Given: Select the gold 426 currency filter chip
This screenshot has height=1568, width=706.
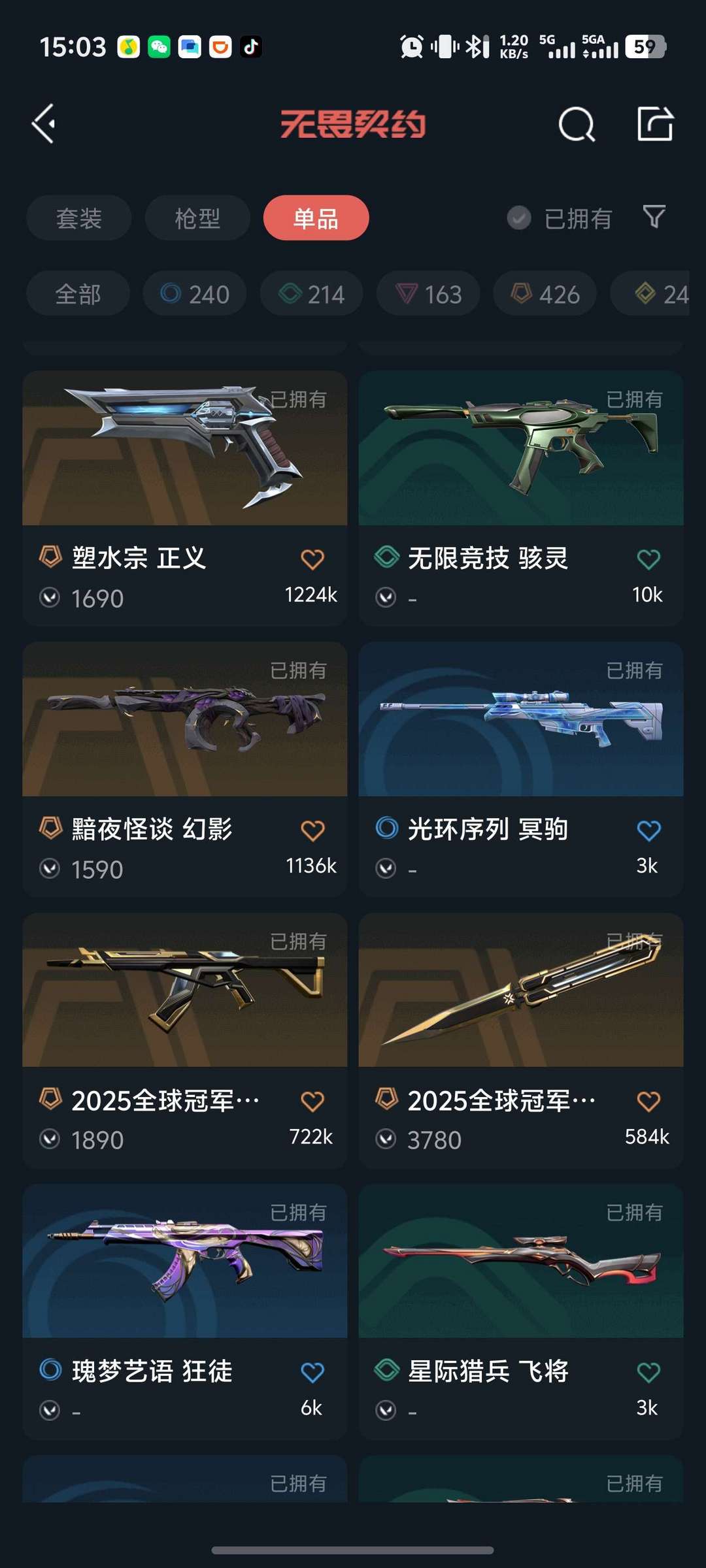Looking at the screenshot, I should coord(545,293).
